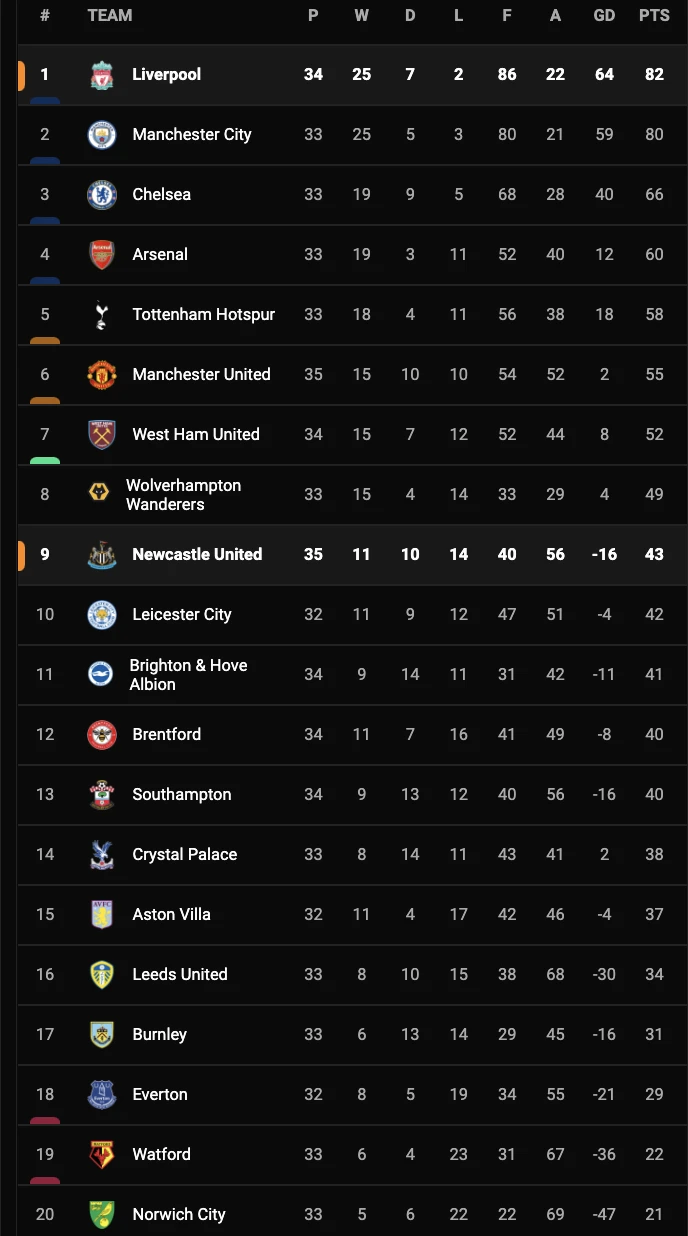Select Brentford in the league table
688x1236 pixels.
[x=166, y=734]
